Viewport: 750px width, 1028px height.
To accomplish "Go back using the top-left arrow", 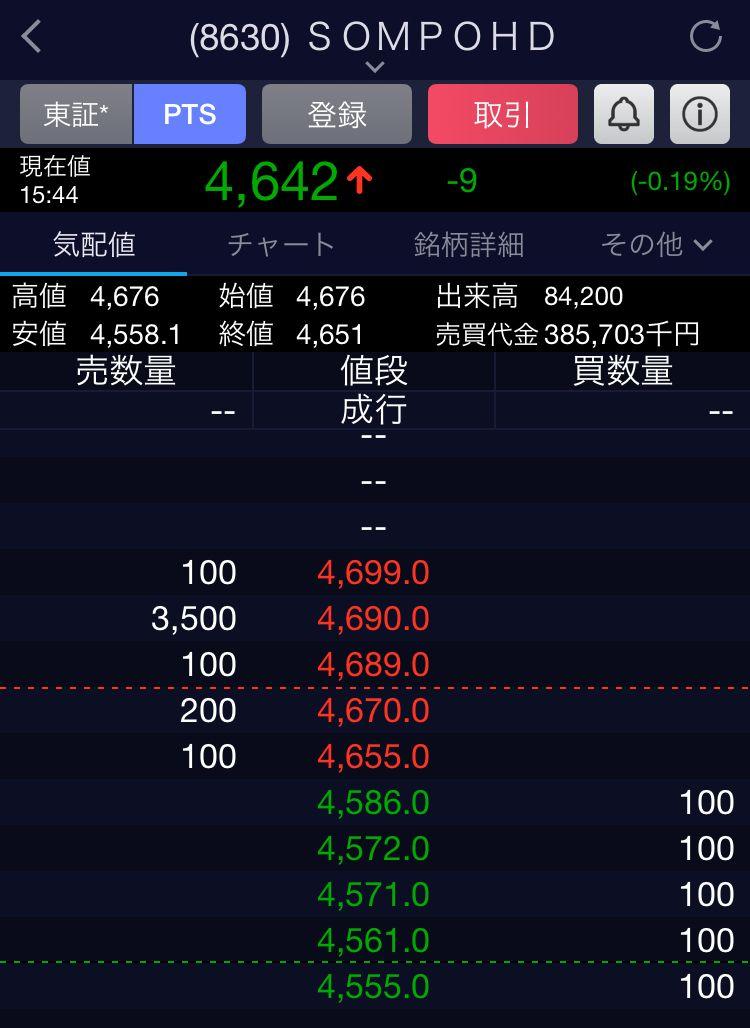I will (x=32, y=38).
